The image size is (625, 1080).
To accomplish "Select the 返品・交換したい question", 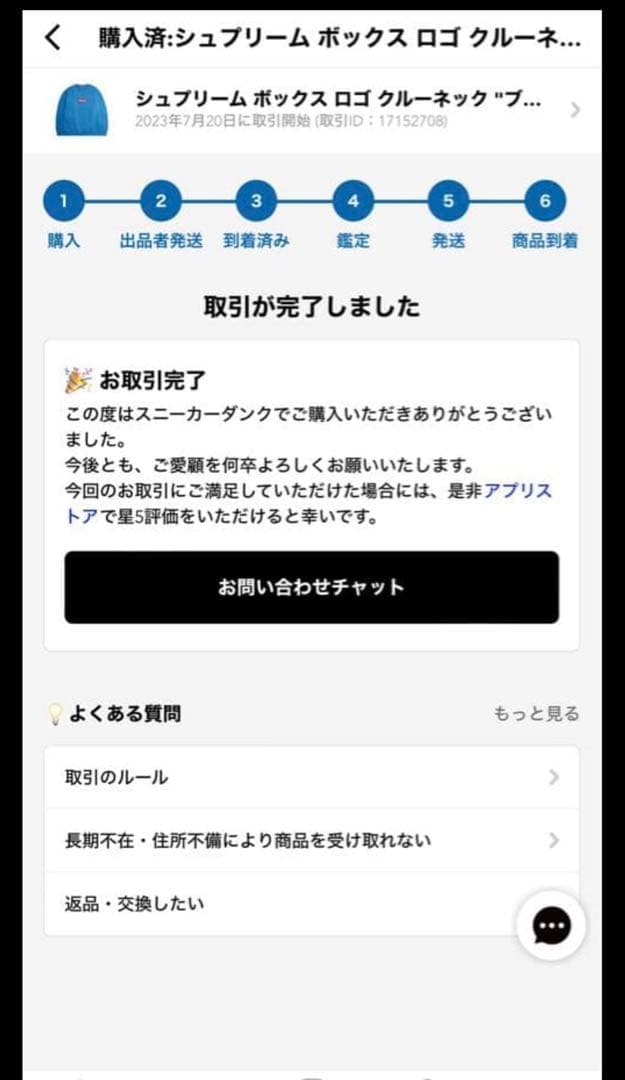I will [280, 904].
